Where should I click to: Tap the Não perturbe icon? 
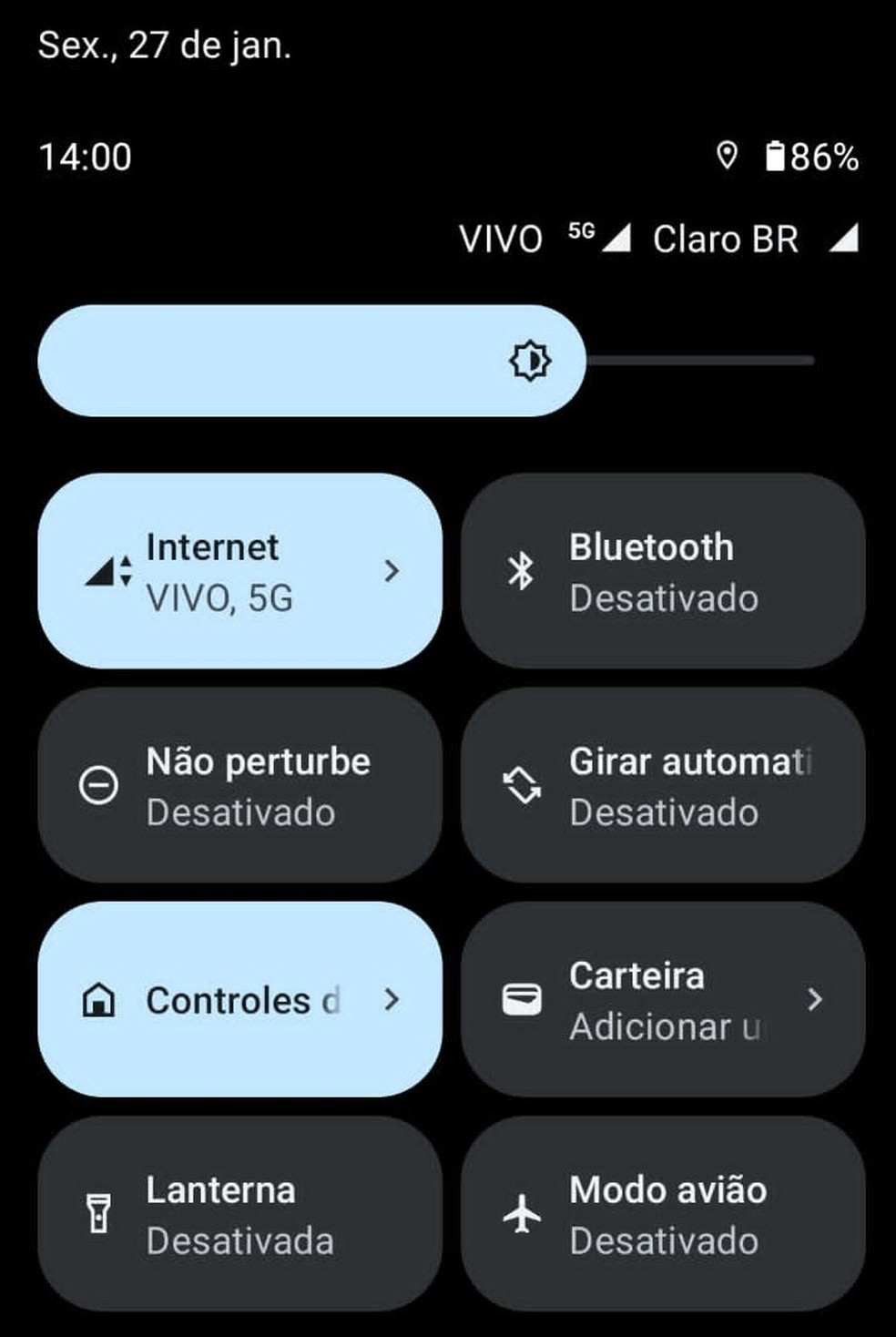(x=100, y=785)
